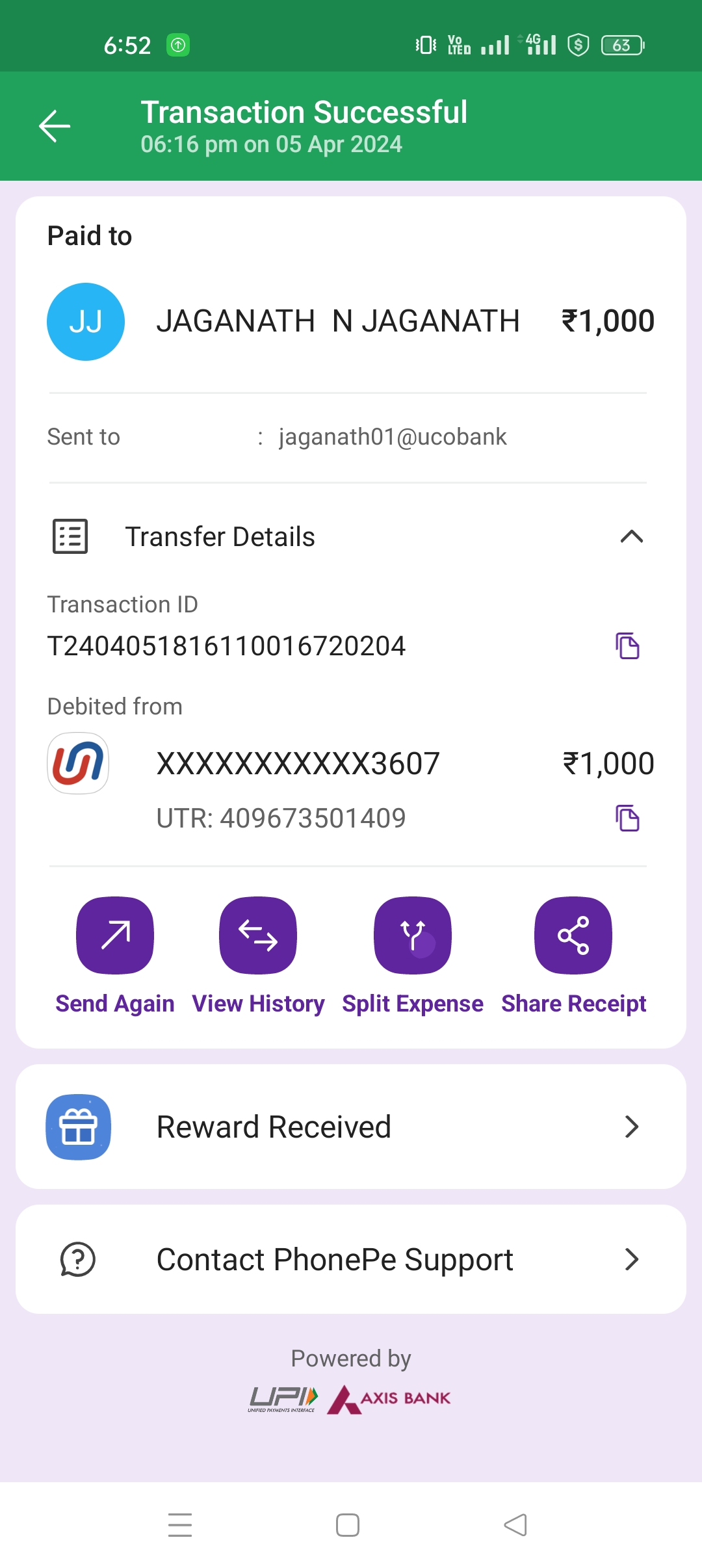This screenshot has height=1568, width=702.
Task: Open the Reward Received row
Action: coord(351,1127)
